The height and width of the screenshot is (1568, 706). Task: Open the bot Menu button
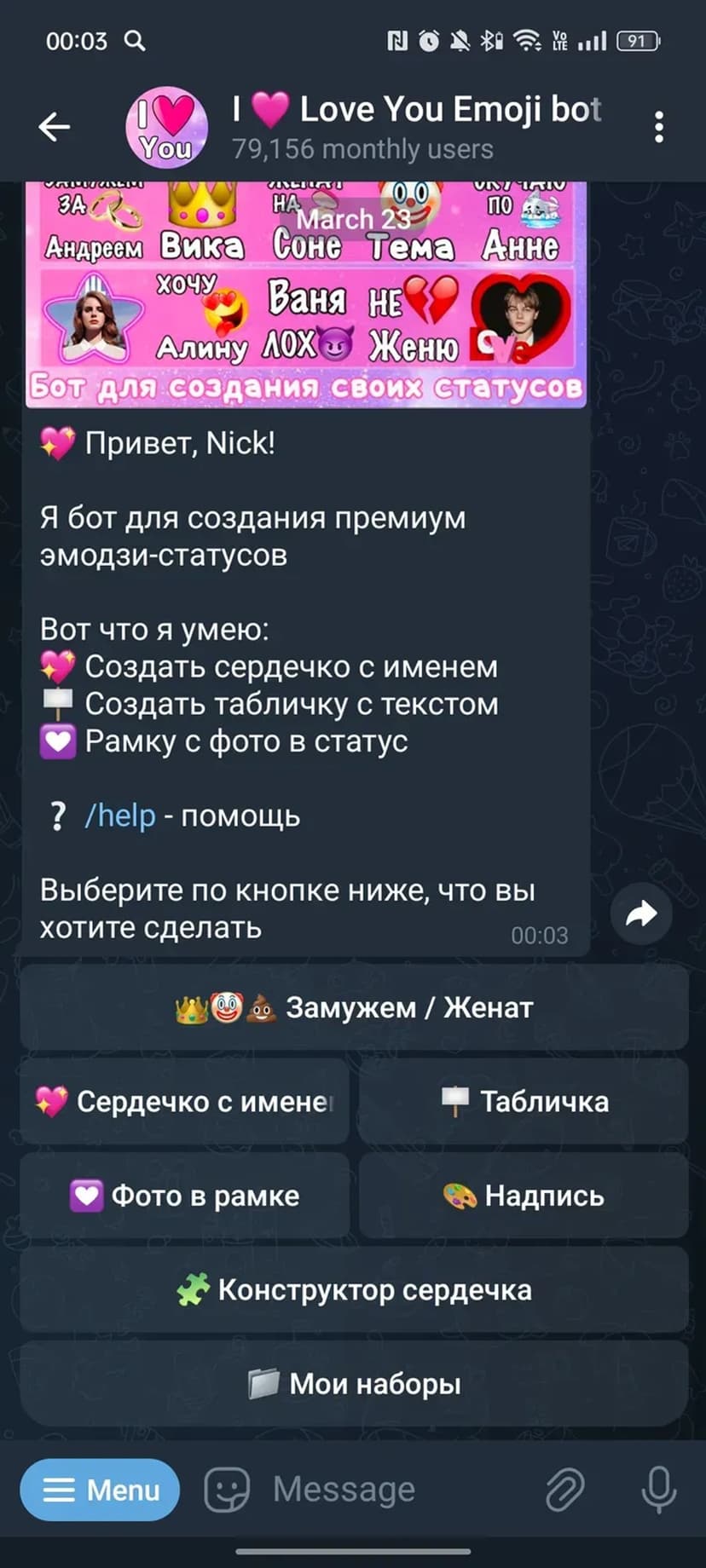click(100, 1490)
